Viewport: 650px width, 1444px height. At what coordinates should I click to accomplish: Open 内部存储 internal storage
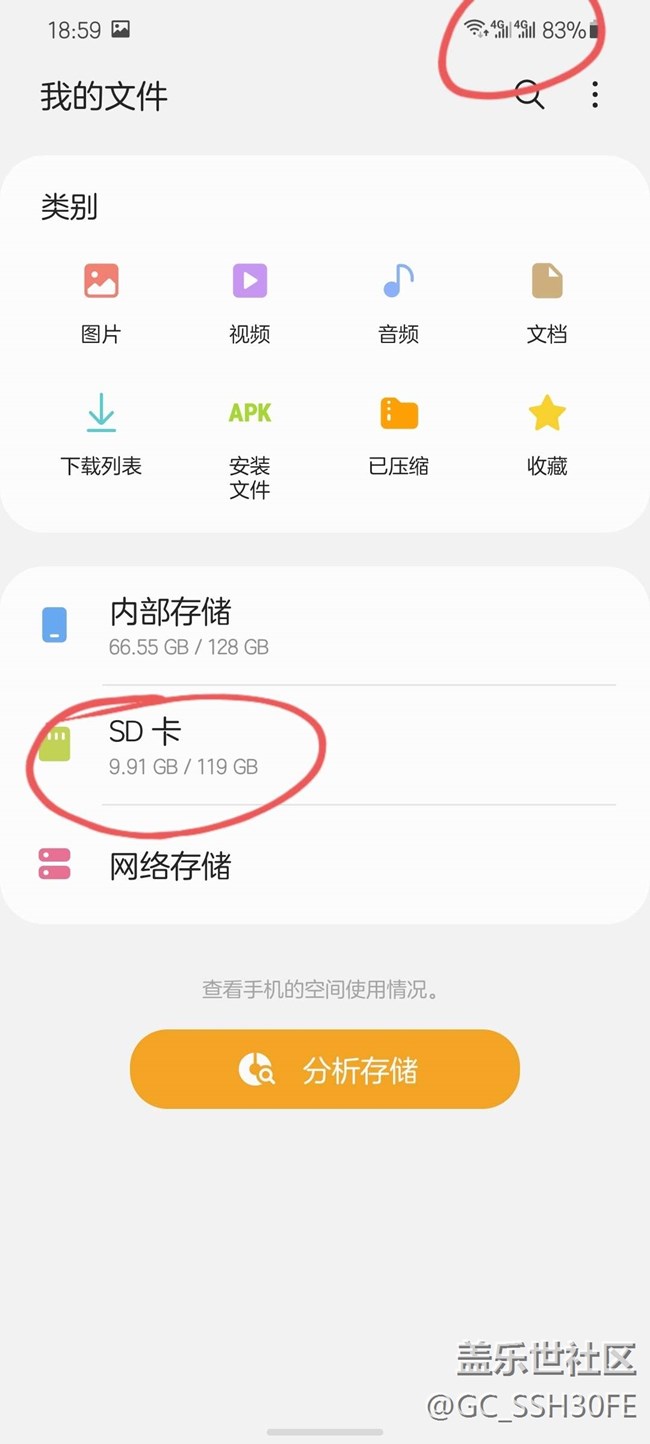tap(325, 626)
